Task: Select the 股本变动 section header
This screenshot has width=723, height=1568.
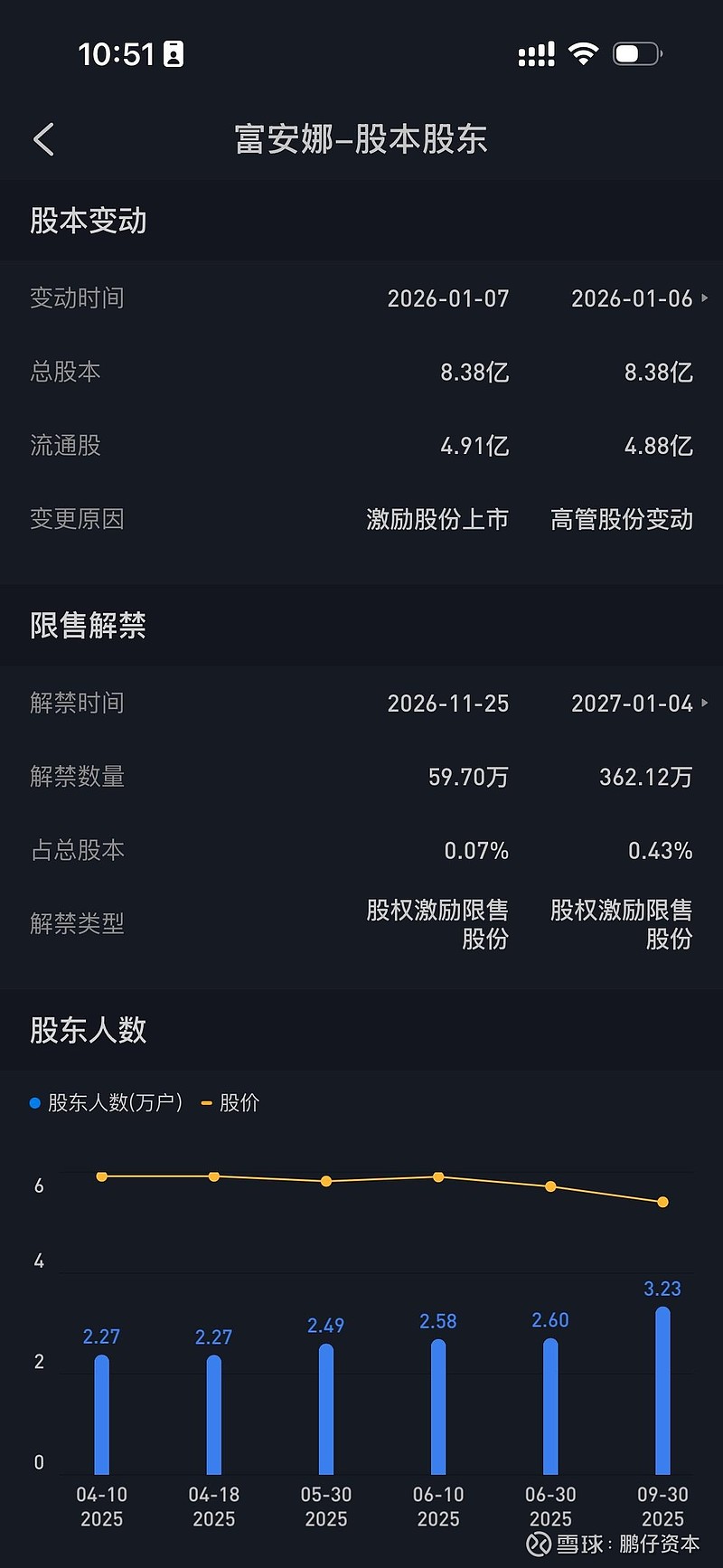Action: 87,221
